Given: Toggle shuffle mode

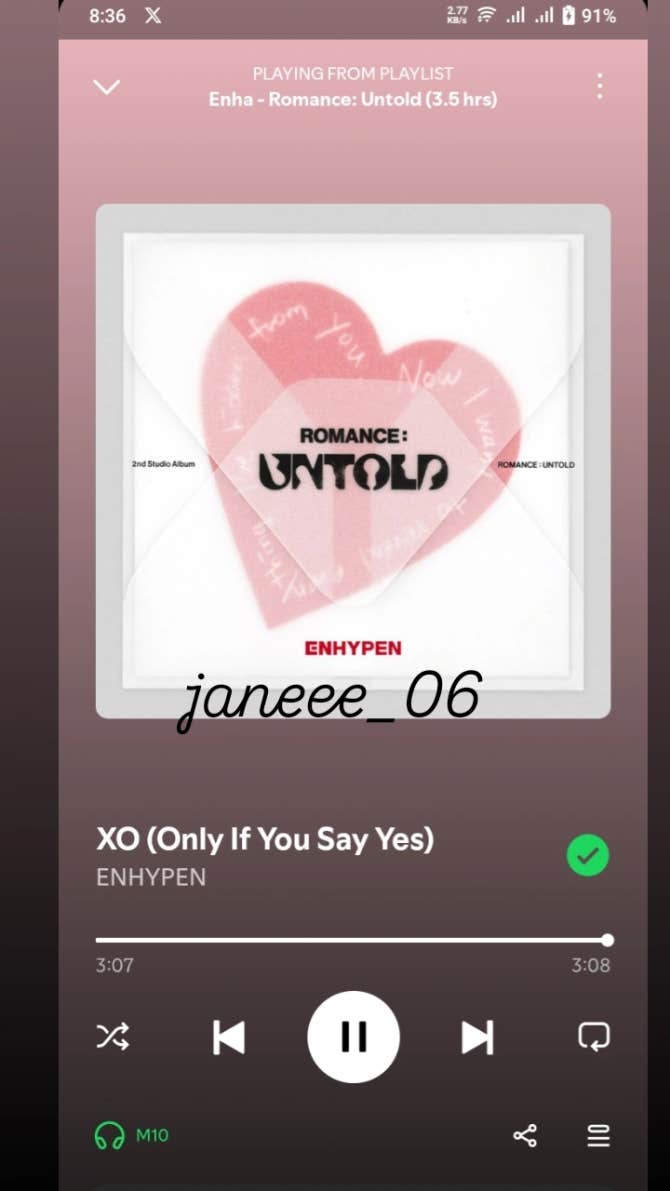Looking at the screenshot, I should tap(112, 1037).
